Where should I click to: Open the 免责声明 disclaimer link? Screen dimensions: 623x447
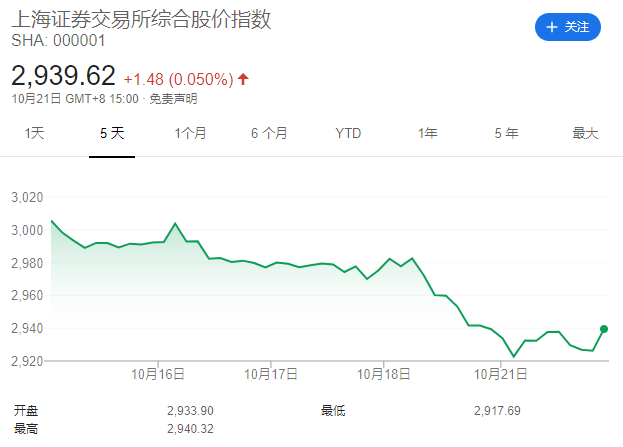coord(175,98)
